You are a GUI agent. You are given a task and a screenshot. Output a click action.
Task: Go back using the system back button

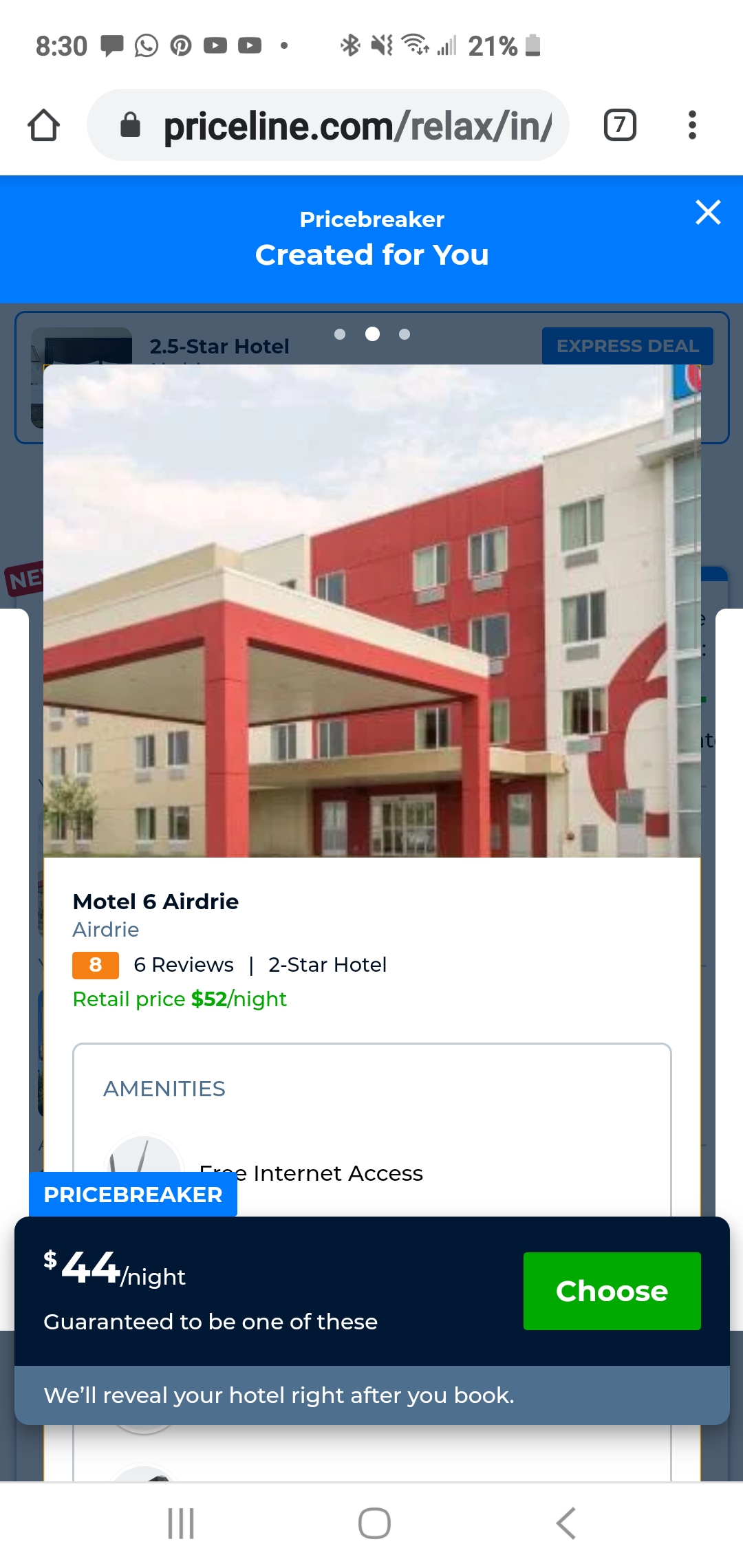coord(566,1523)
